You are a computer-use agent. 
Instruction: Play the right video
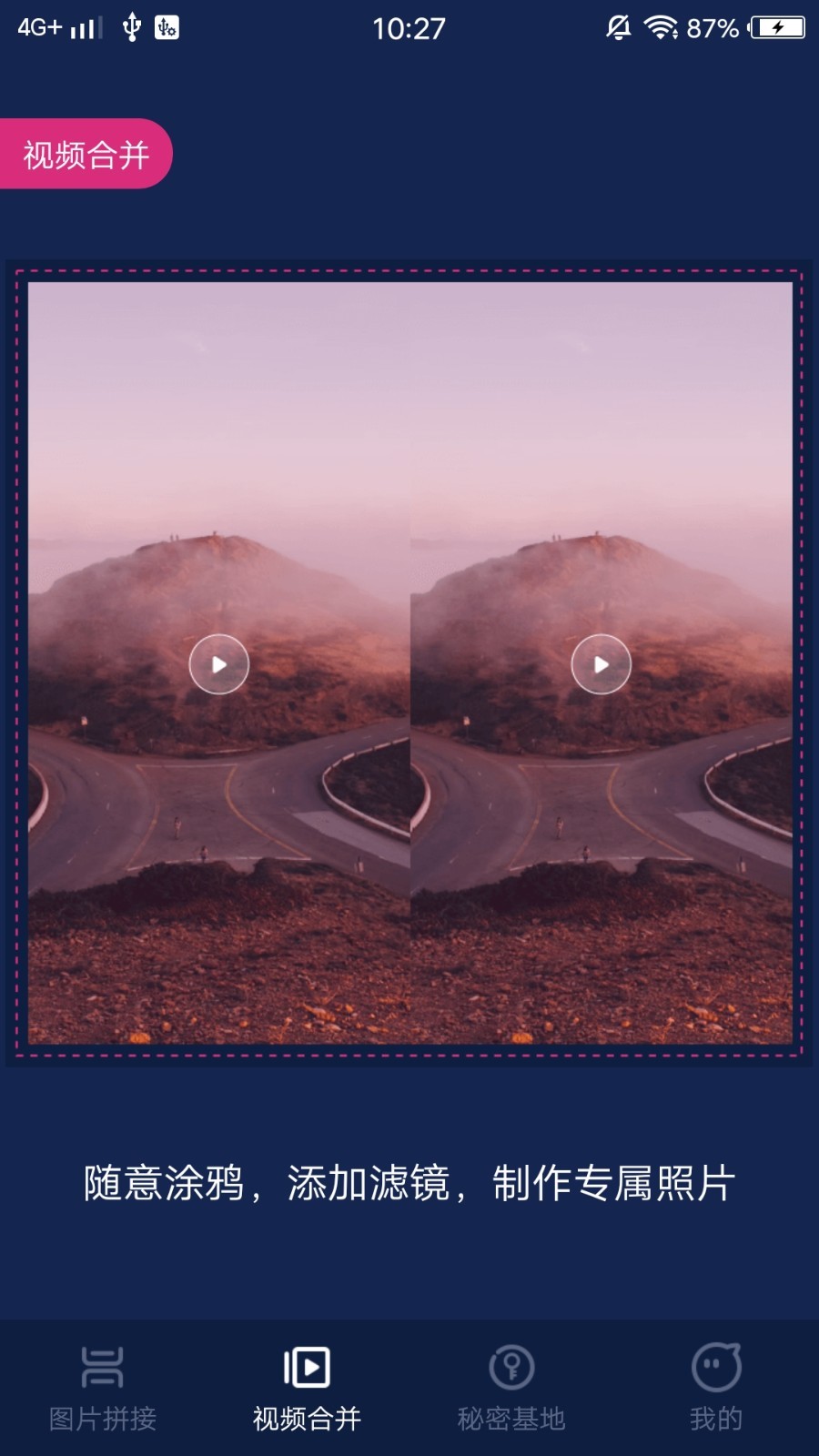(x=602, y=664)
